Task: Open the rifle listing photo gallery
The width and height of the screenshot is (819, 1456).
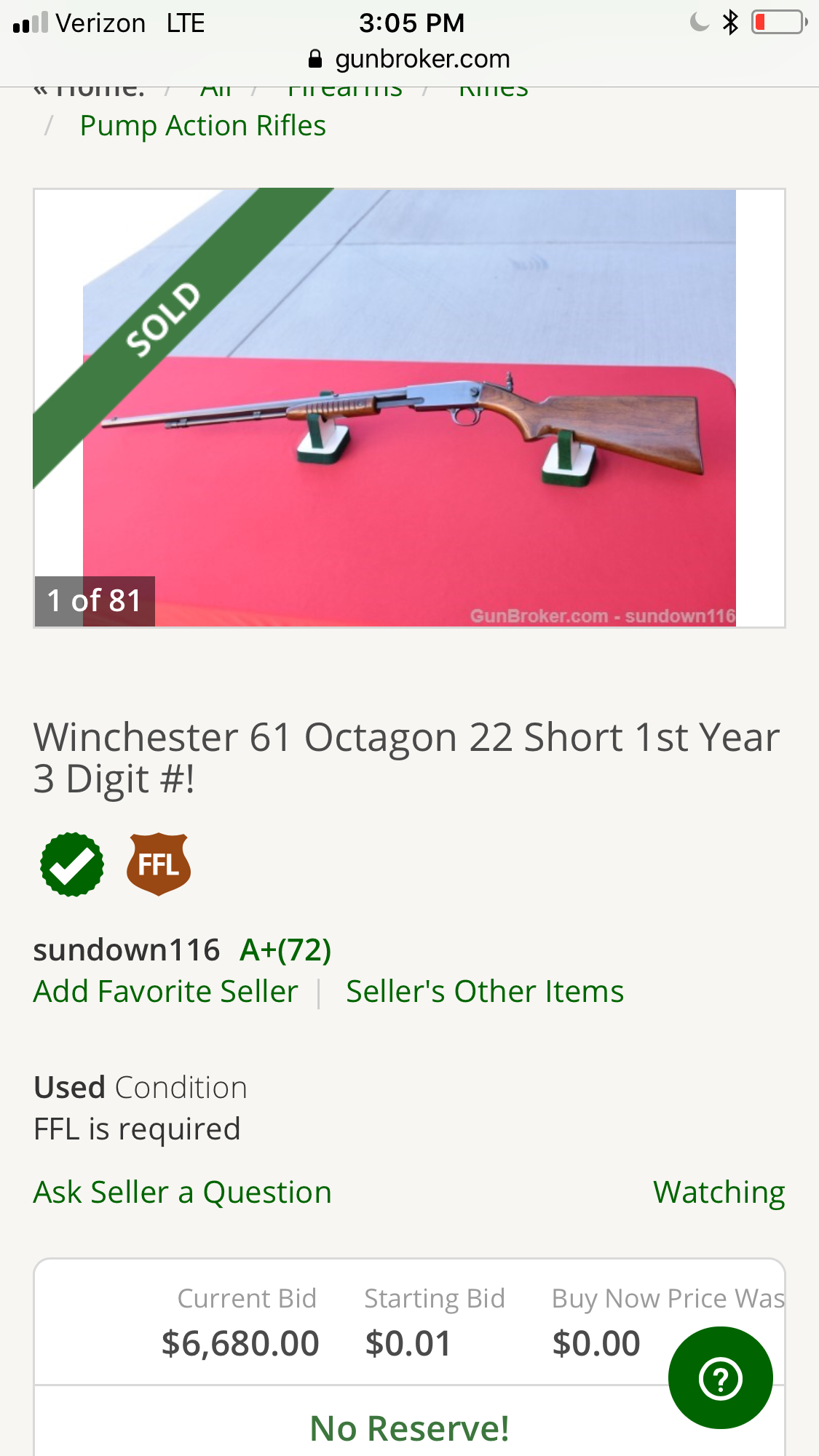Action: coord(409,408)
